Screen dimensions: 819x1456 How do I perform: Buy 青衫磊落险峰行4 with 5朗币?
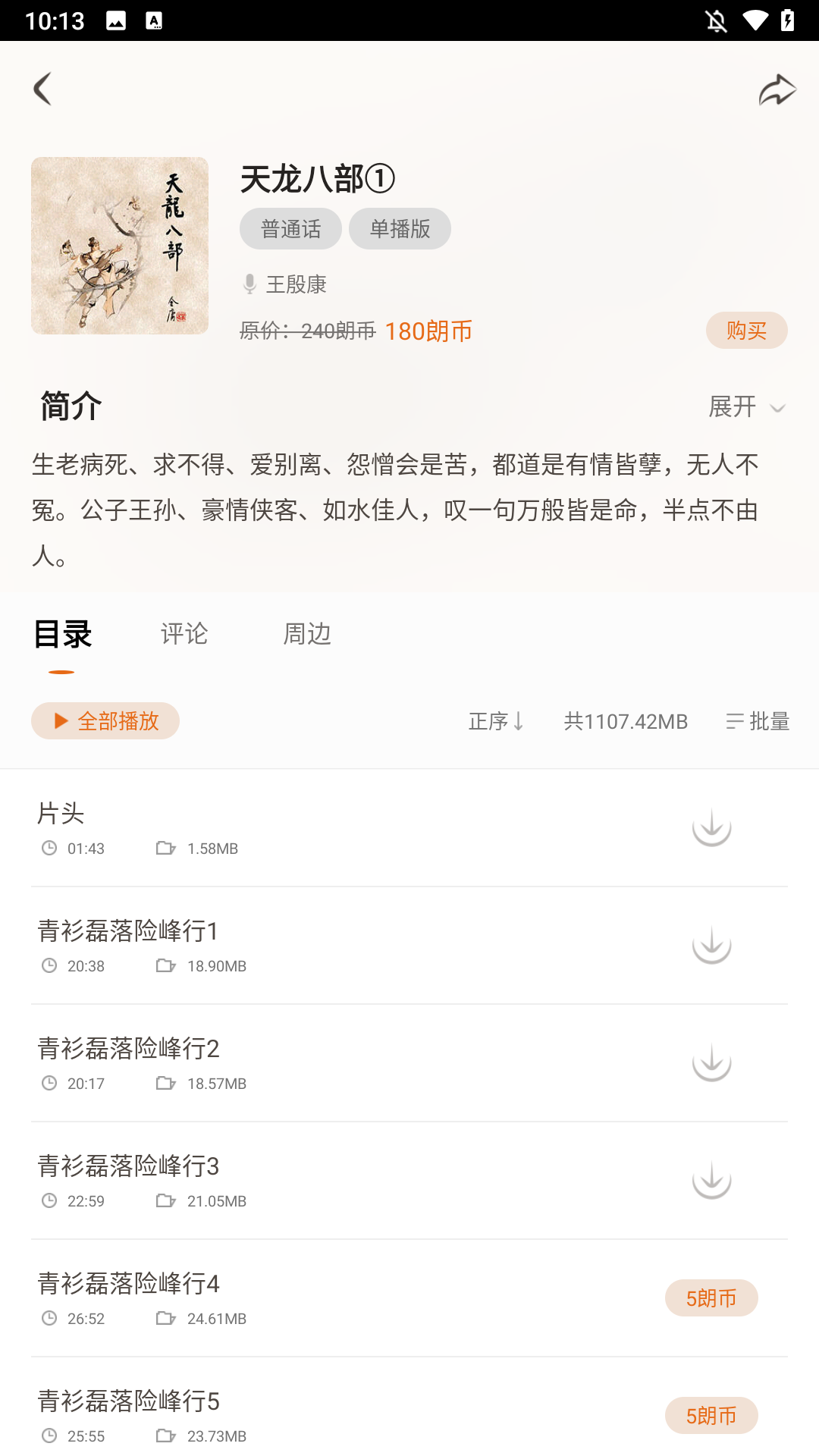point(711,1298)
